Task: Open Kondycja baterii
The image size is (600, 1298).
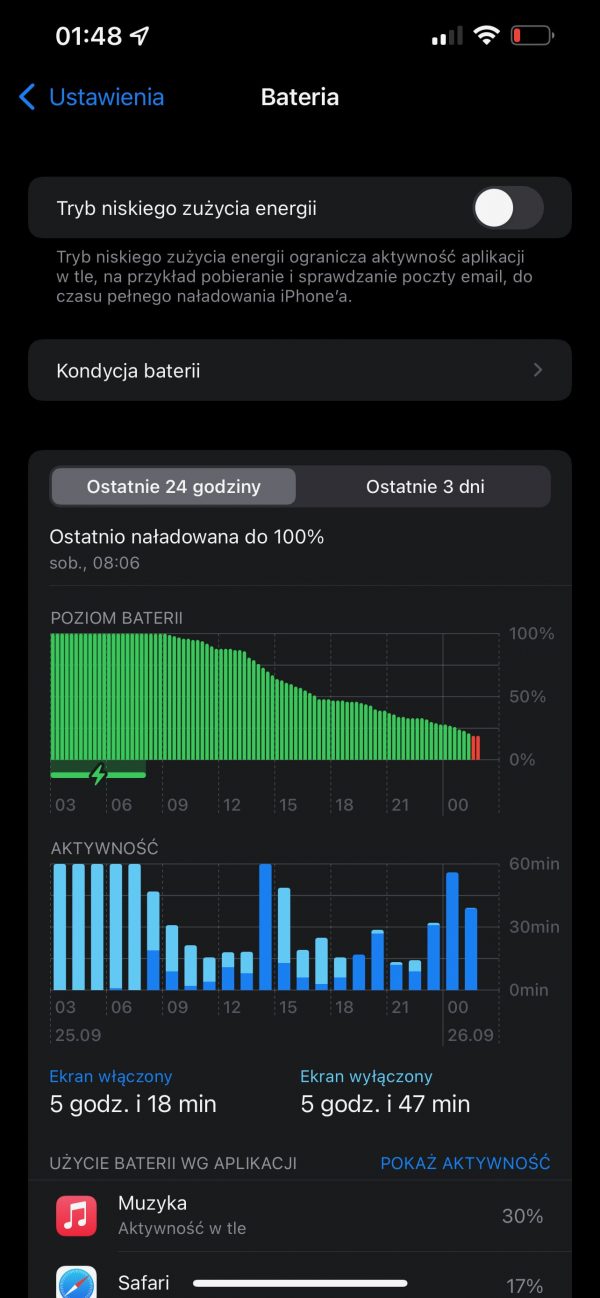Action: [x=300, y=371]
